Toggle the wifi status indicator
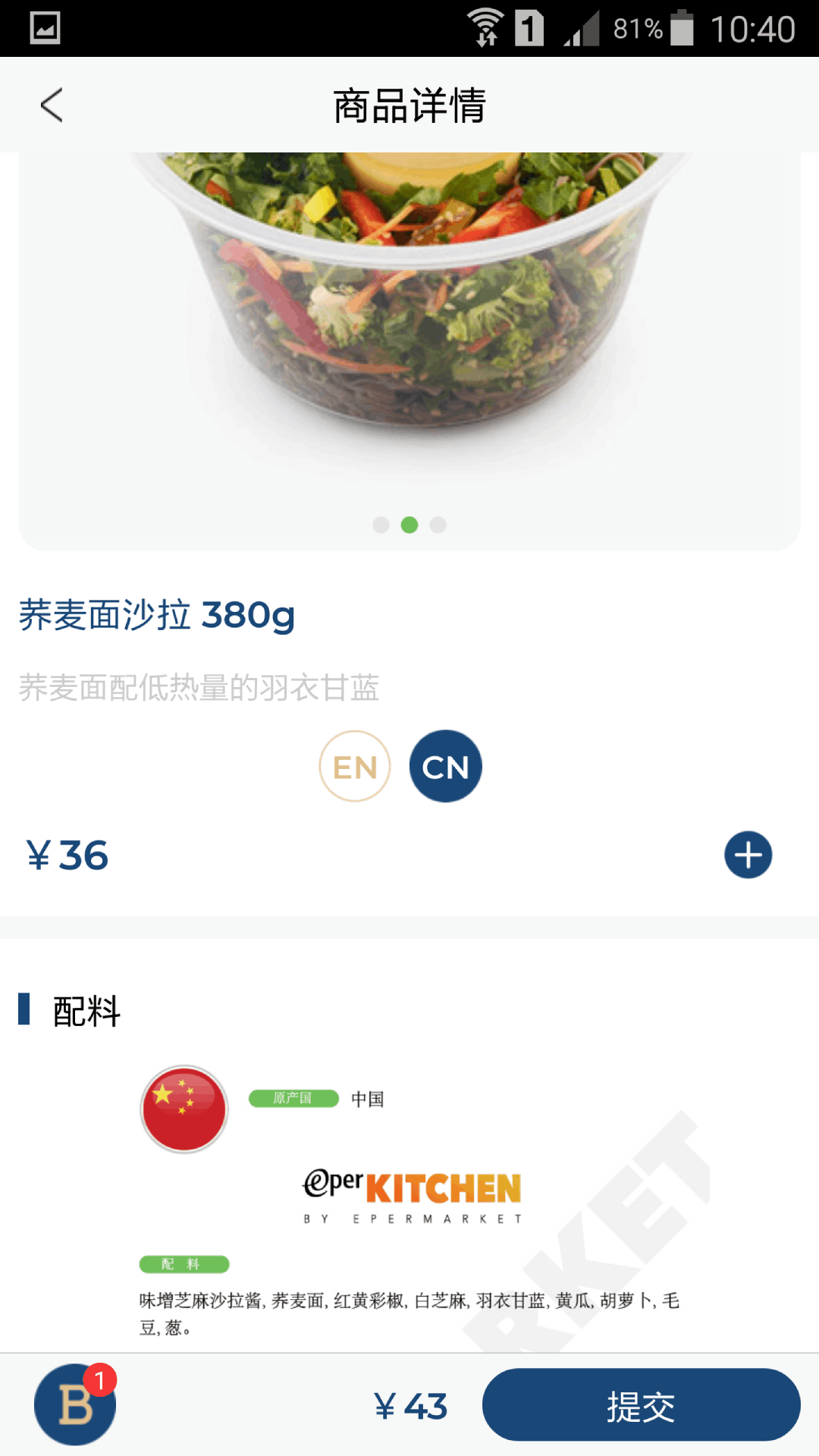 coord(486,23)
